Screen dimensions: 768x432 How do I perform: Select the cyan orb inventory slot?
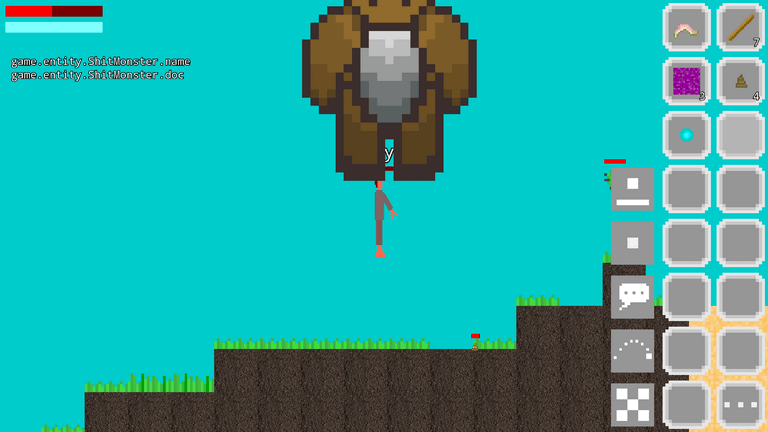[686, 135]
